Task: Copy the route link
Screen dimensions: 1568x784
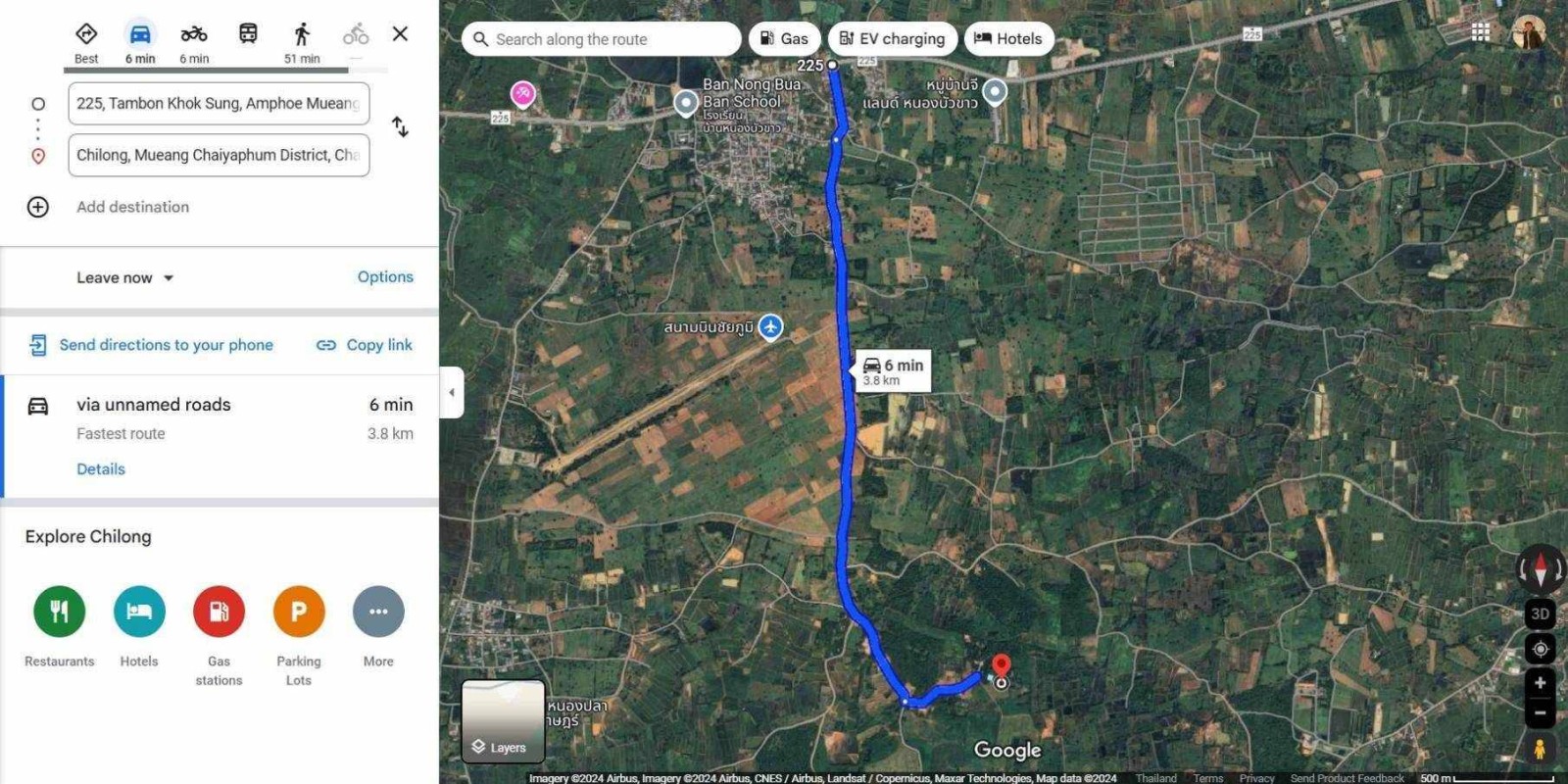Action: pos(365,345)
